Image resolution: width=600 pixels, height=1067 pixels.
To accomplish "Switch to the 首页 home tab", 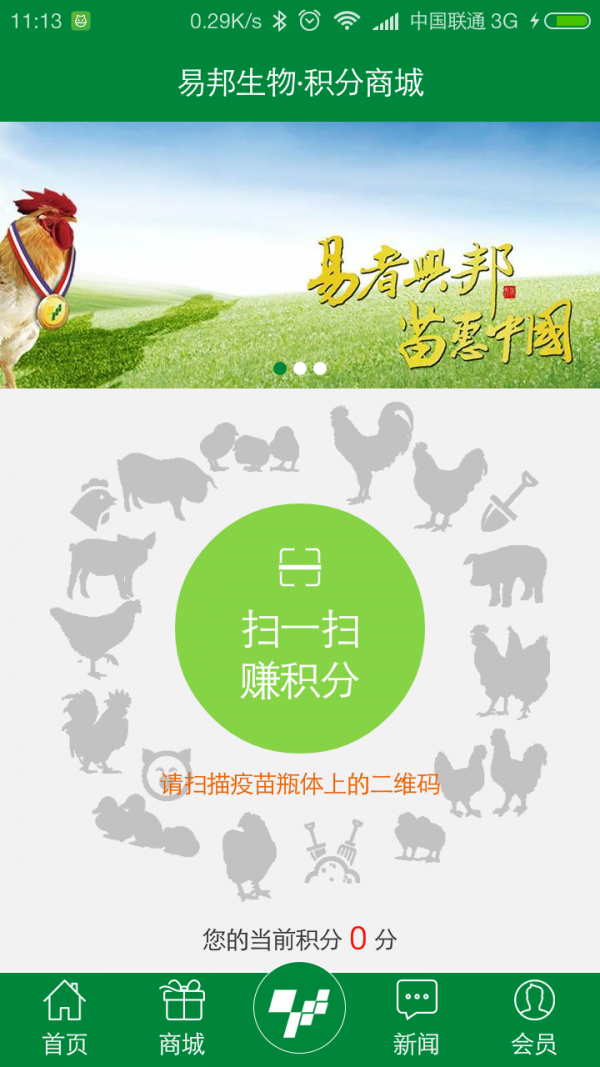I will [65, 1018].
